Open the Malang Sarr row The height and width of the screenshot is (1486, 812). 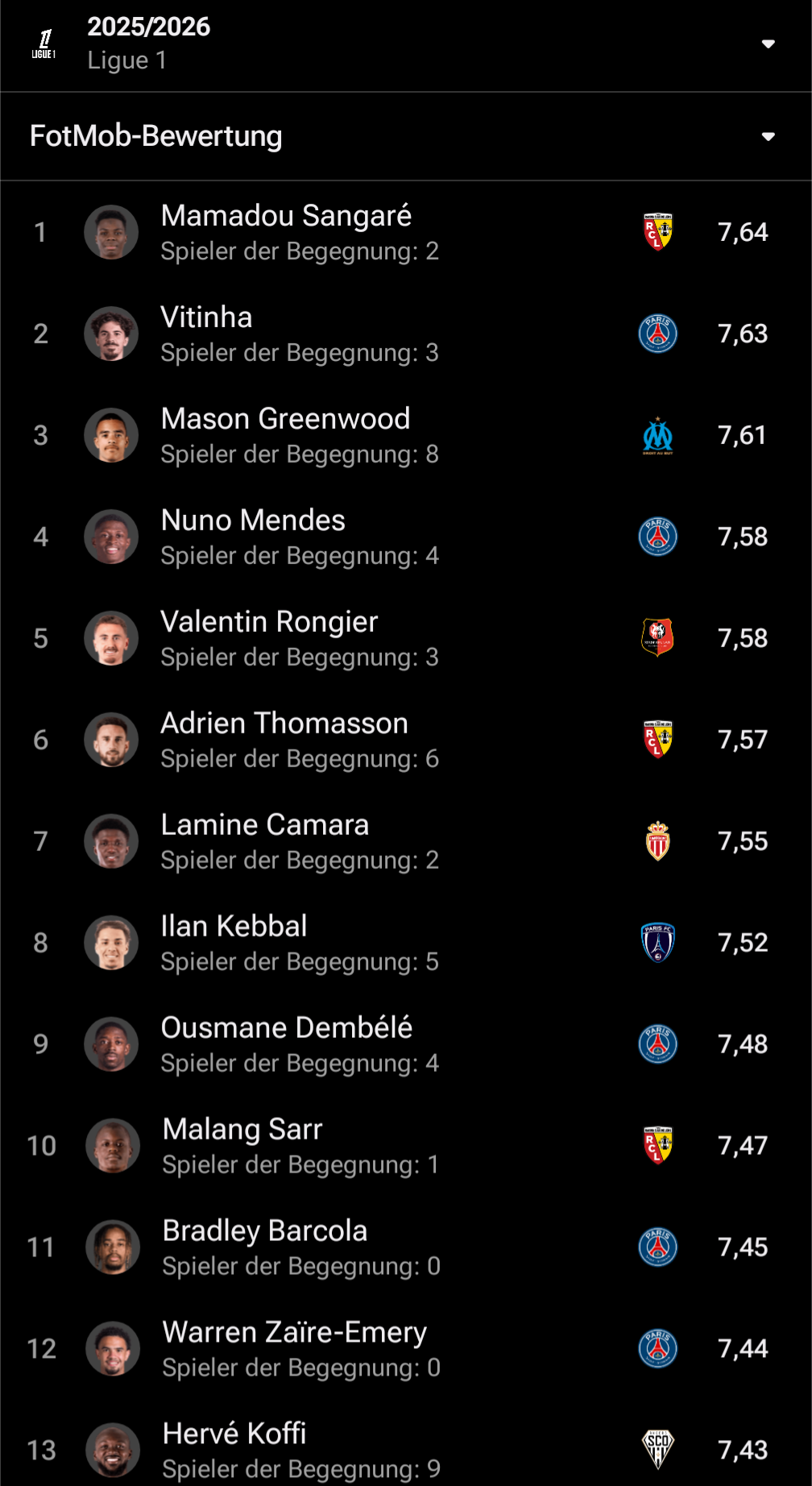[x=242, y=1146]
